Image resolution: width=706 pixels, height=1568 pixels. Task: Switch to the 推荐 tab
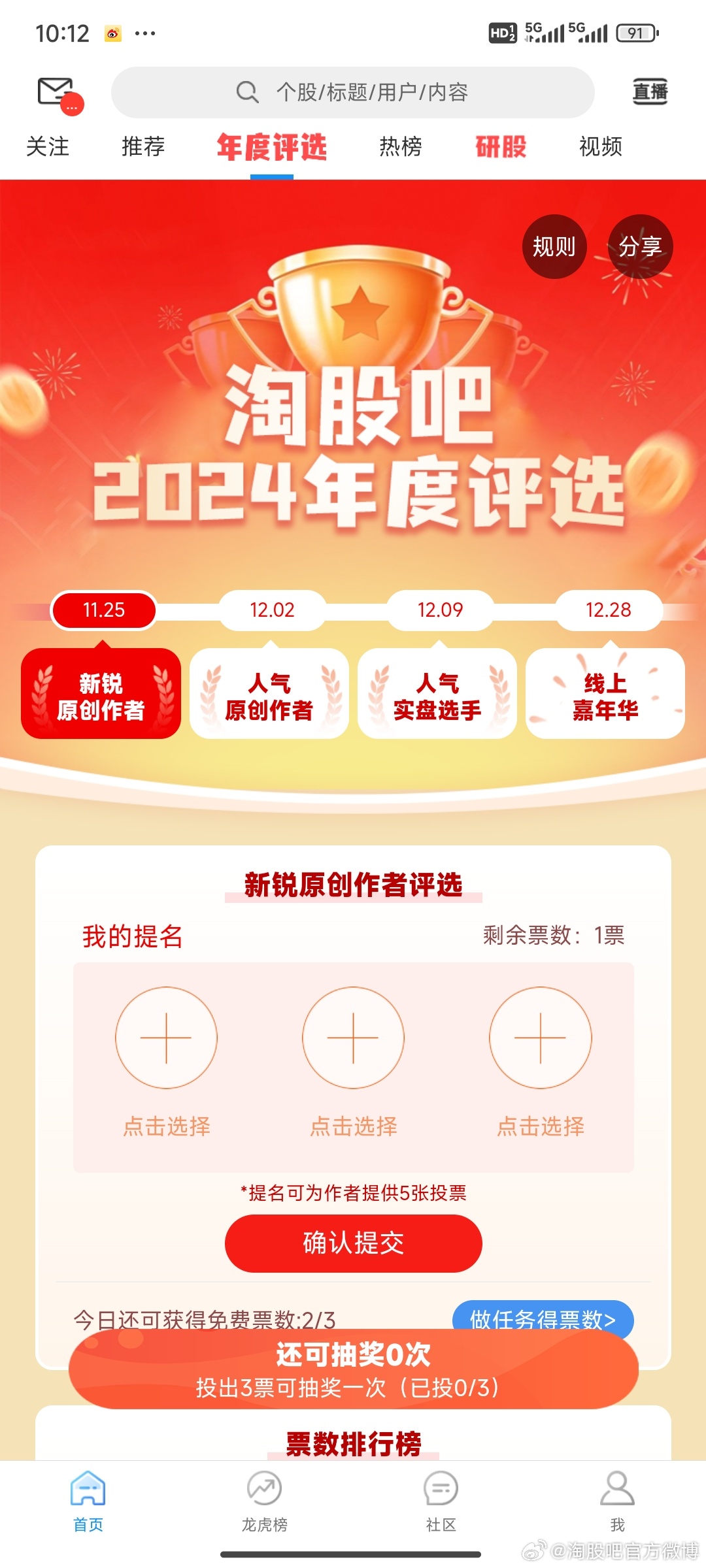[x=143, y=146]
